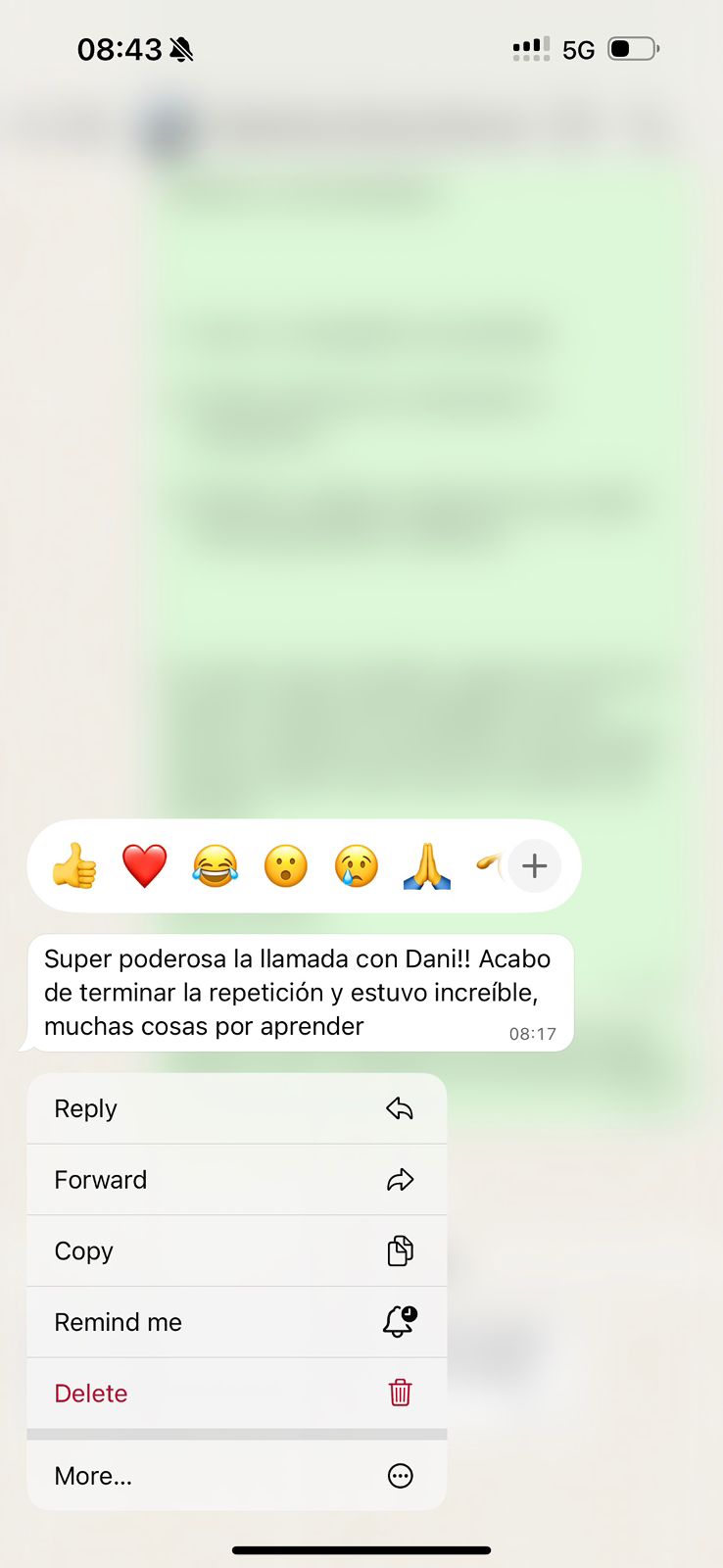Open more emoji reactions with plus
723x1568 pixels.
(534, 866)
